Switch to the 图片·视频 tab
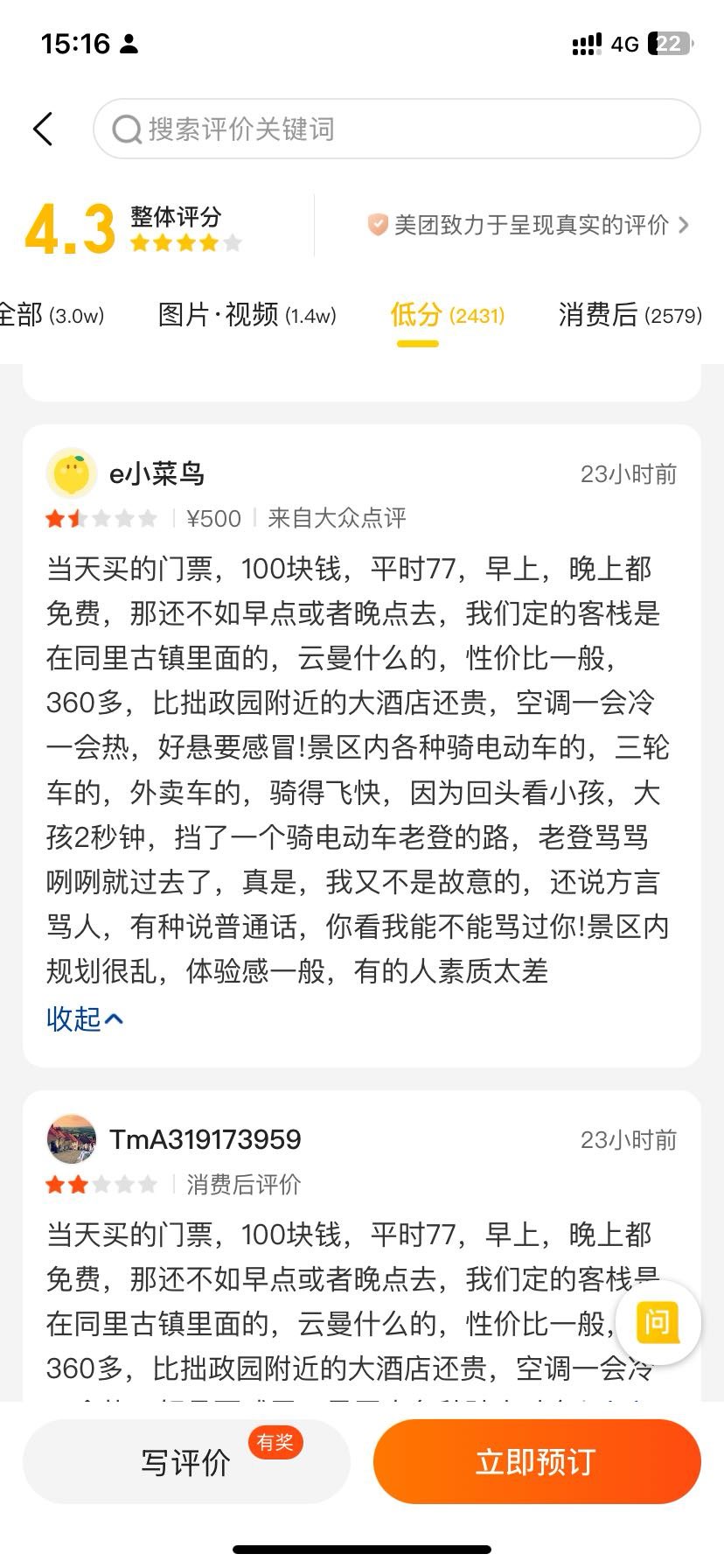This screenshot has width=724, height=1568. pos(247,315)
